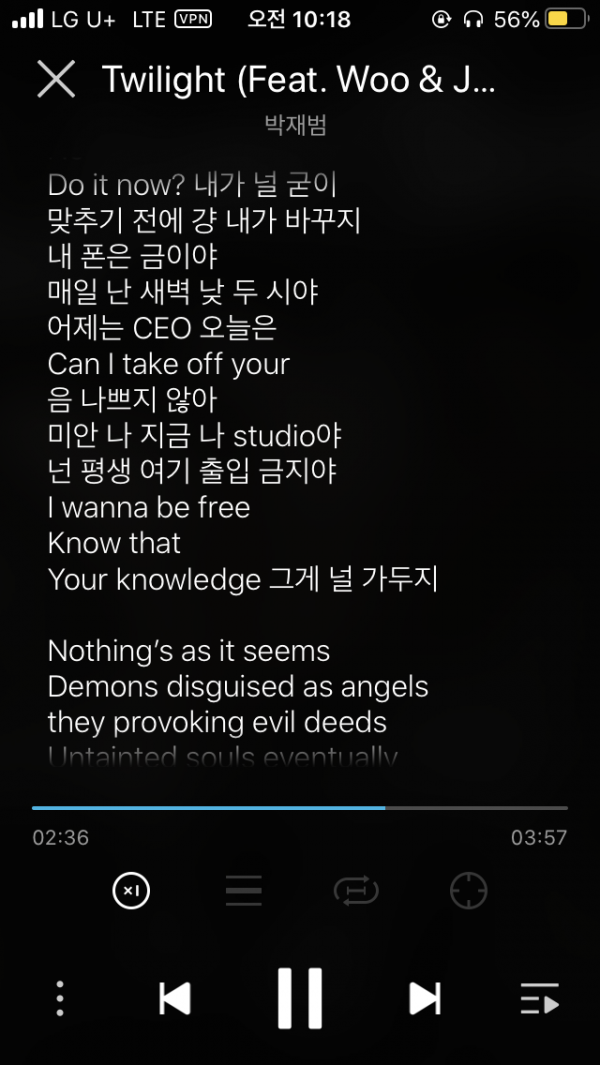Toggle the repeat mode icon

tap(355, 889)
